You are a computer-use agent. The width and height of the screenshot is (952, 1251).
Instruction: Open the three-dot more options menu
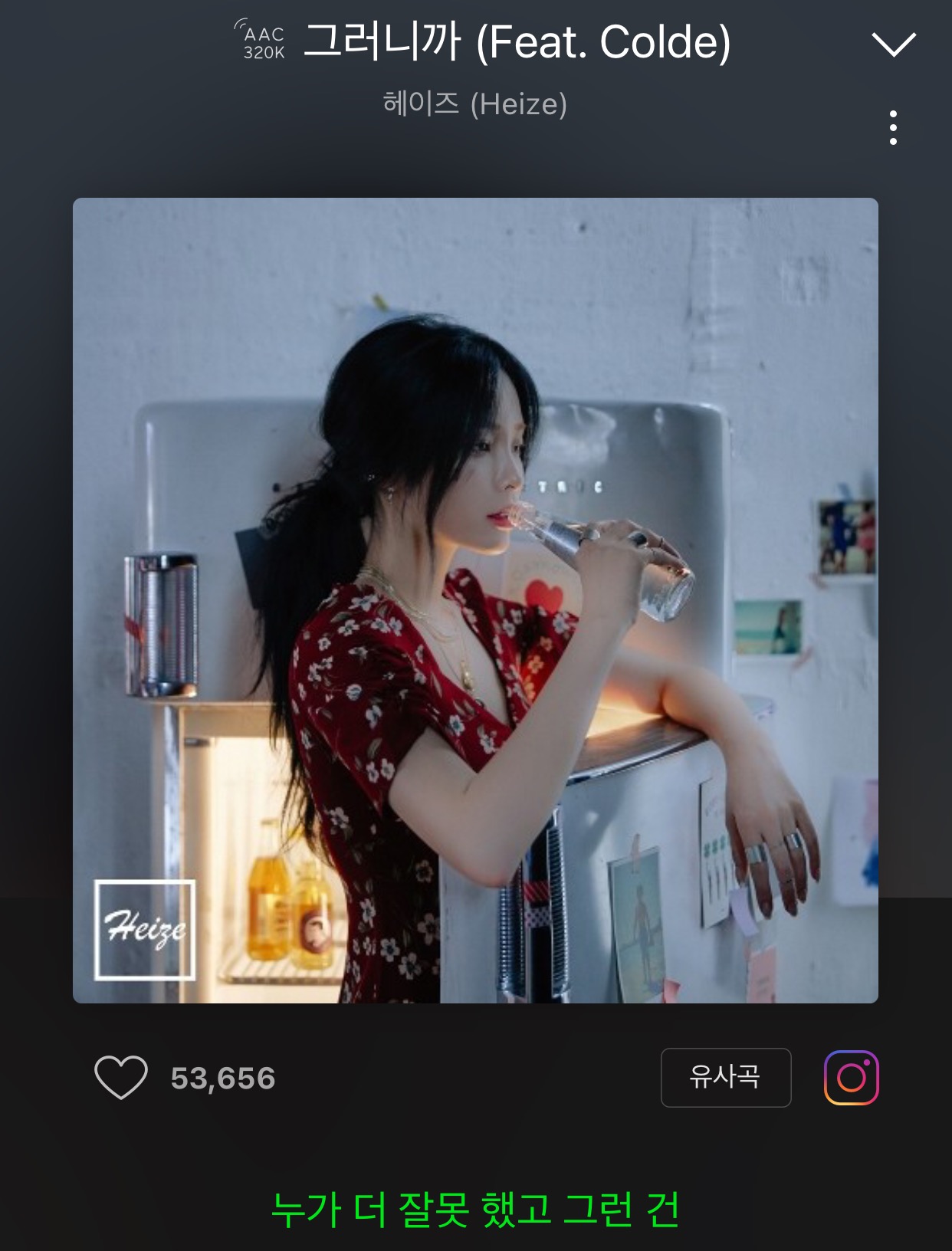[893, 128]
